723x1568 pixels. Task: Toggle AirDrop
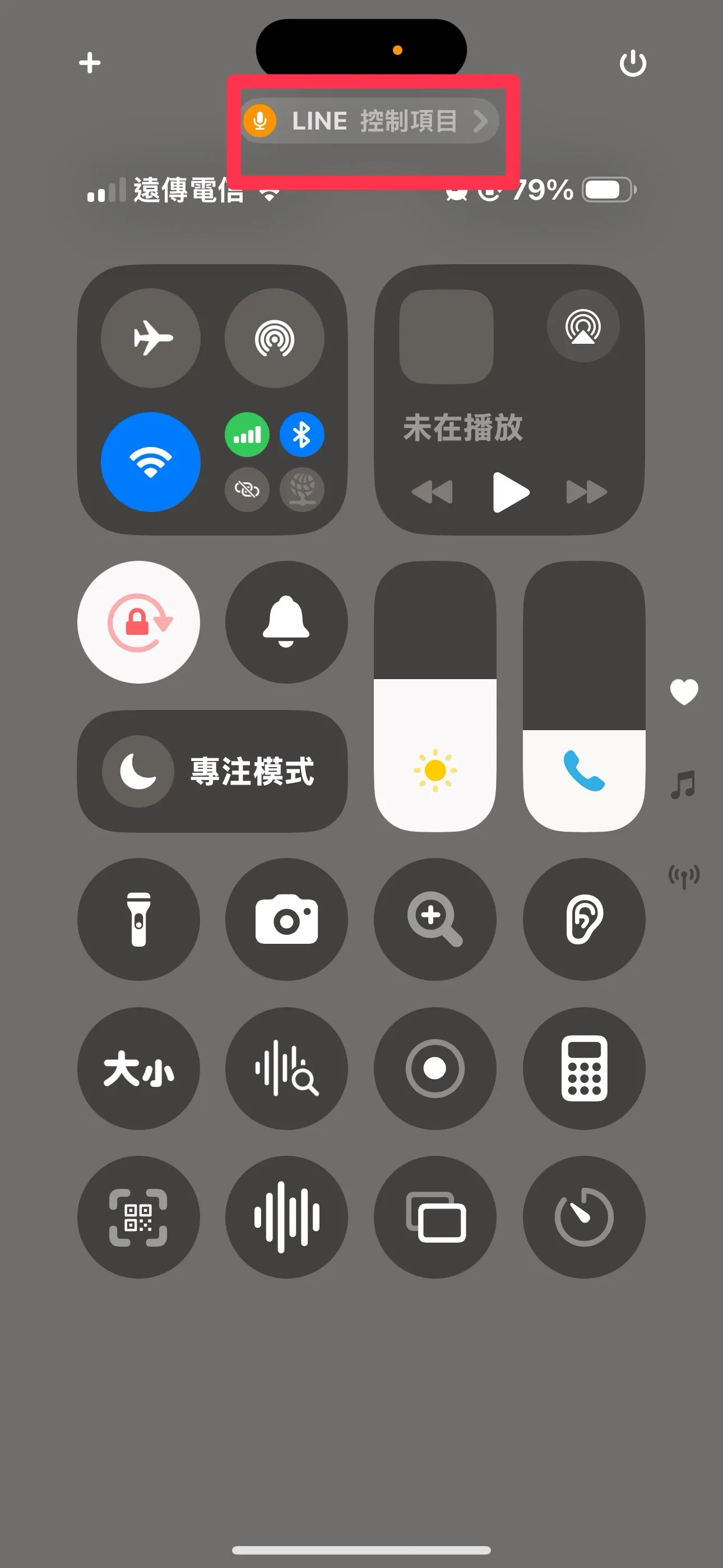click(x=275, y=338)
